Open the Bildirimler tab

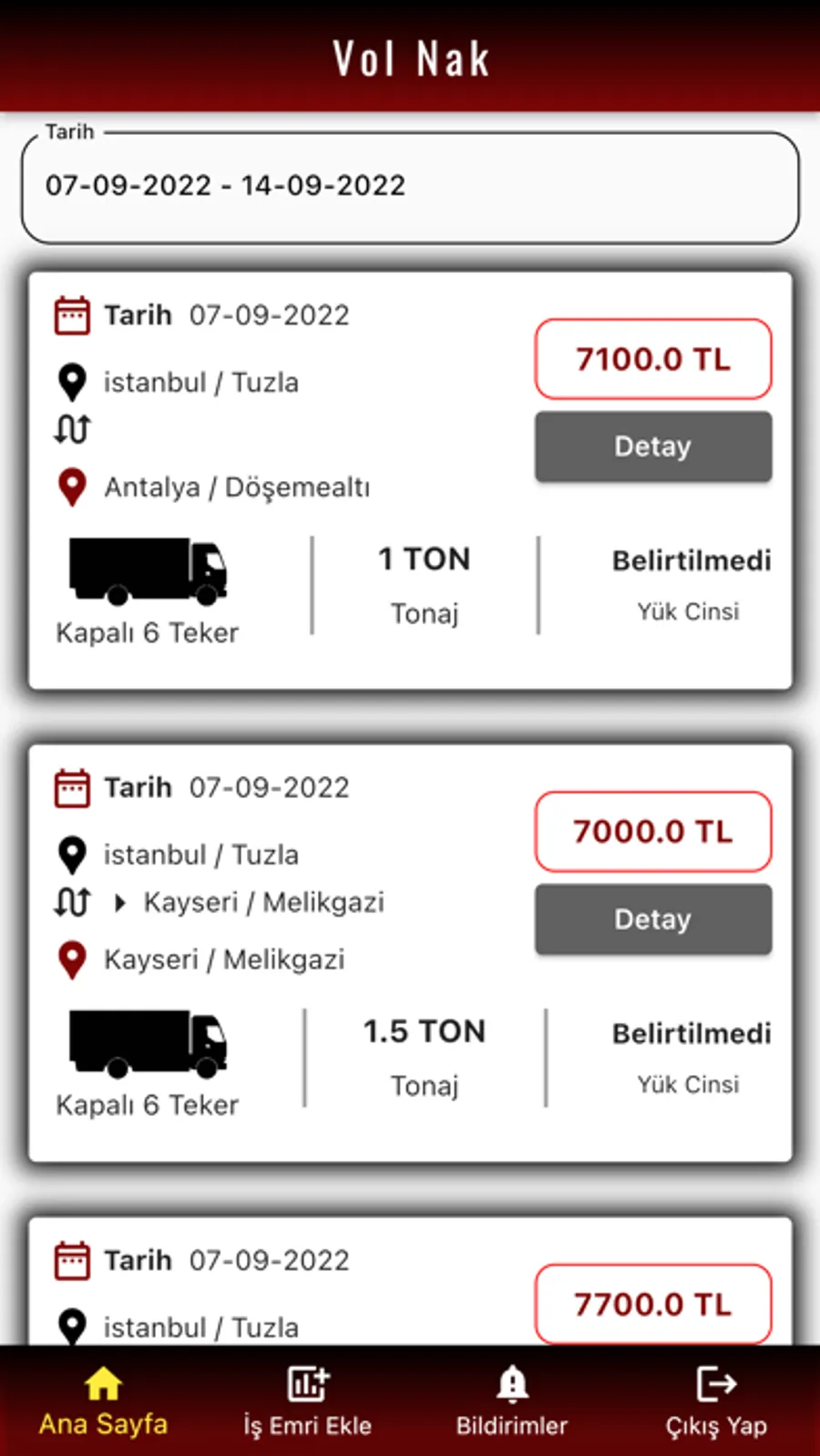pos(512,1401)
